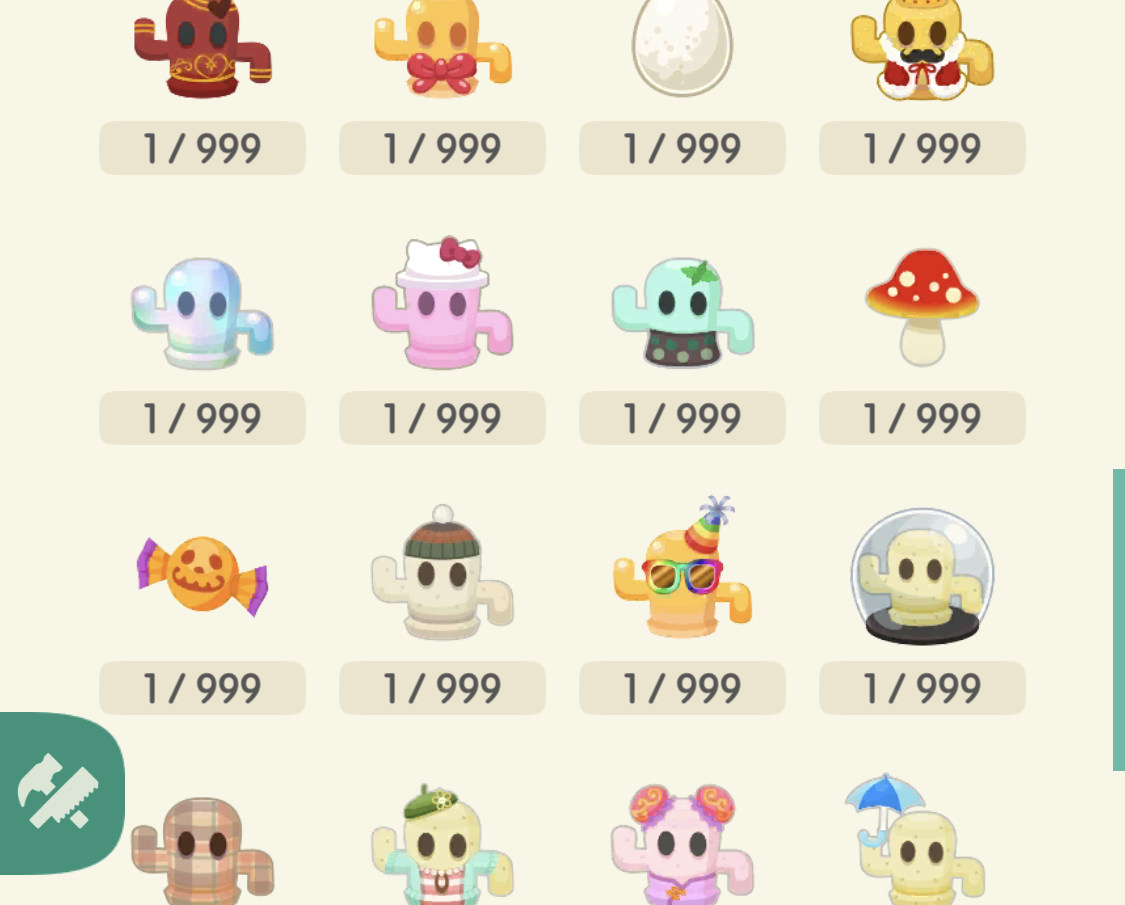The width and height of the screenshot is (1125, 905).
Task: Open the pink cactus with hair buns
Action: coord(682,846)
